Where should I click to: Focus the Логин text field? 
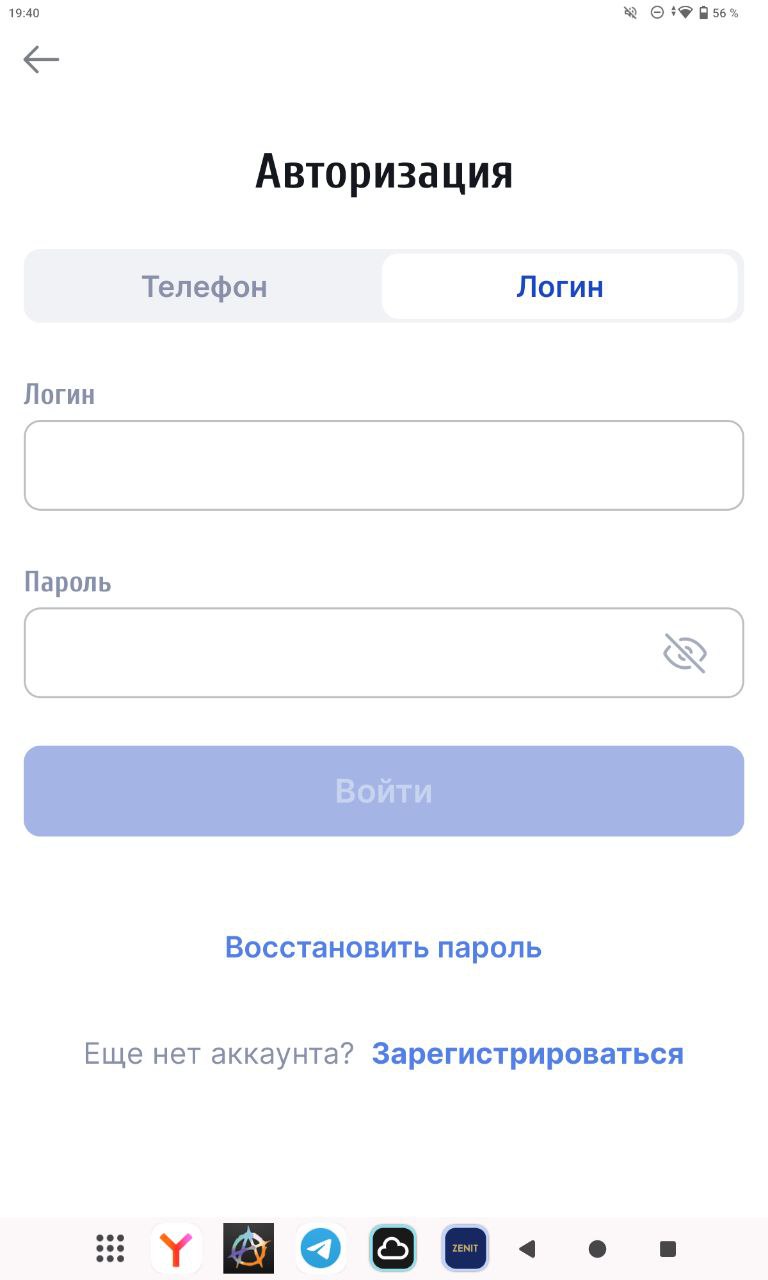384,465
